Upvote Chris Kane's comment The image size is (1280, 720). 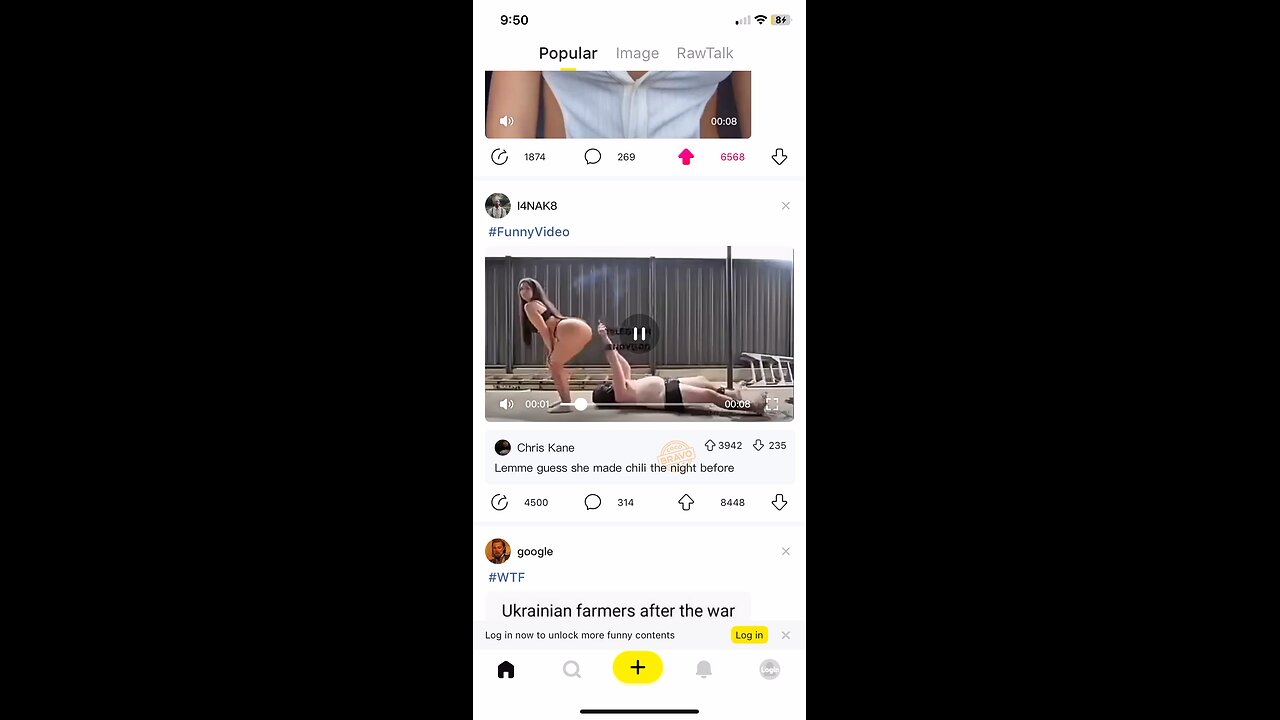(710, 446)
